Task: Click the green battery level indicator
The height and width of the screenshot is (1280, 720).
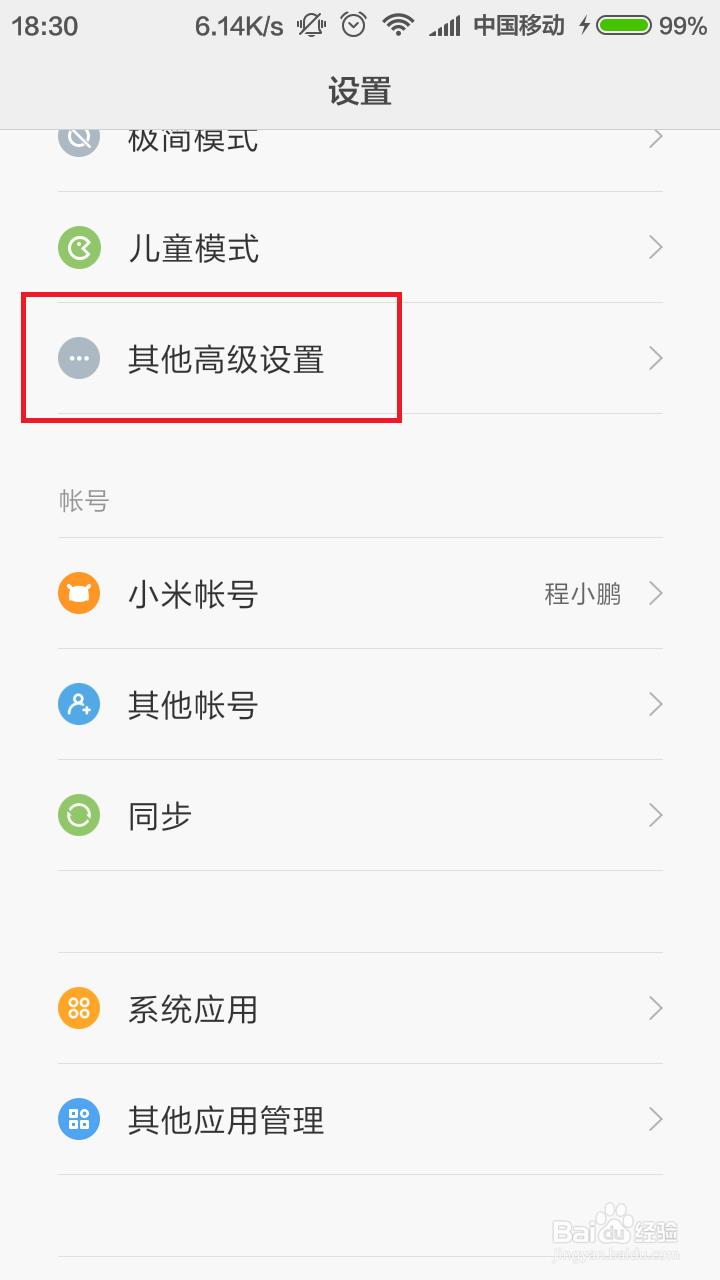Action: tap(622, 25)
